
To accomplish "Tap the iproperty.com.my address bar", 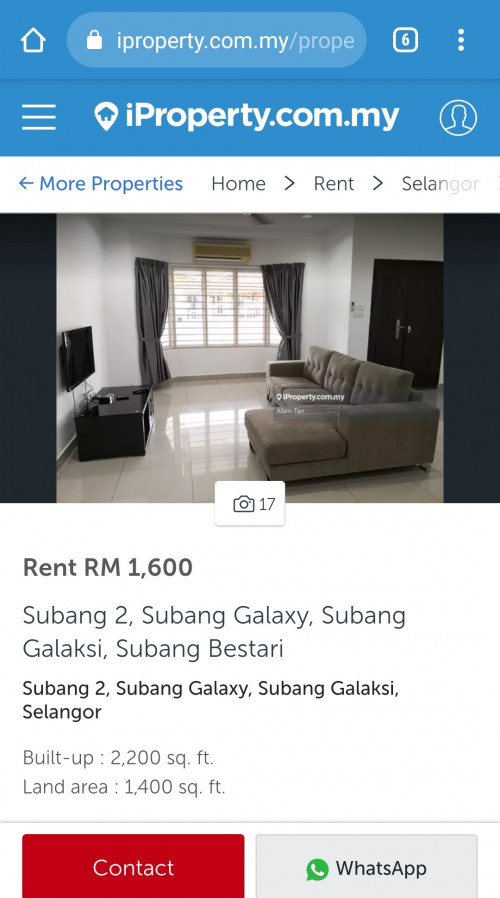I will tap(216, 40).
